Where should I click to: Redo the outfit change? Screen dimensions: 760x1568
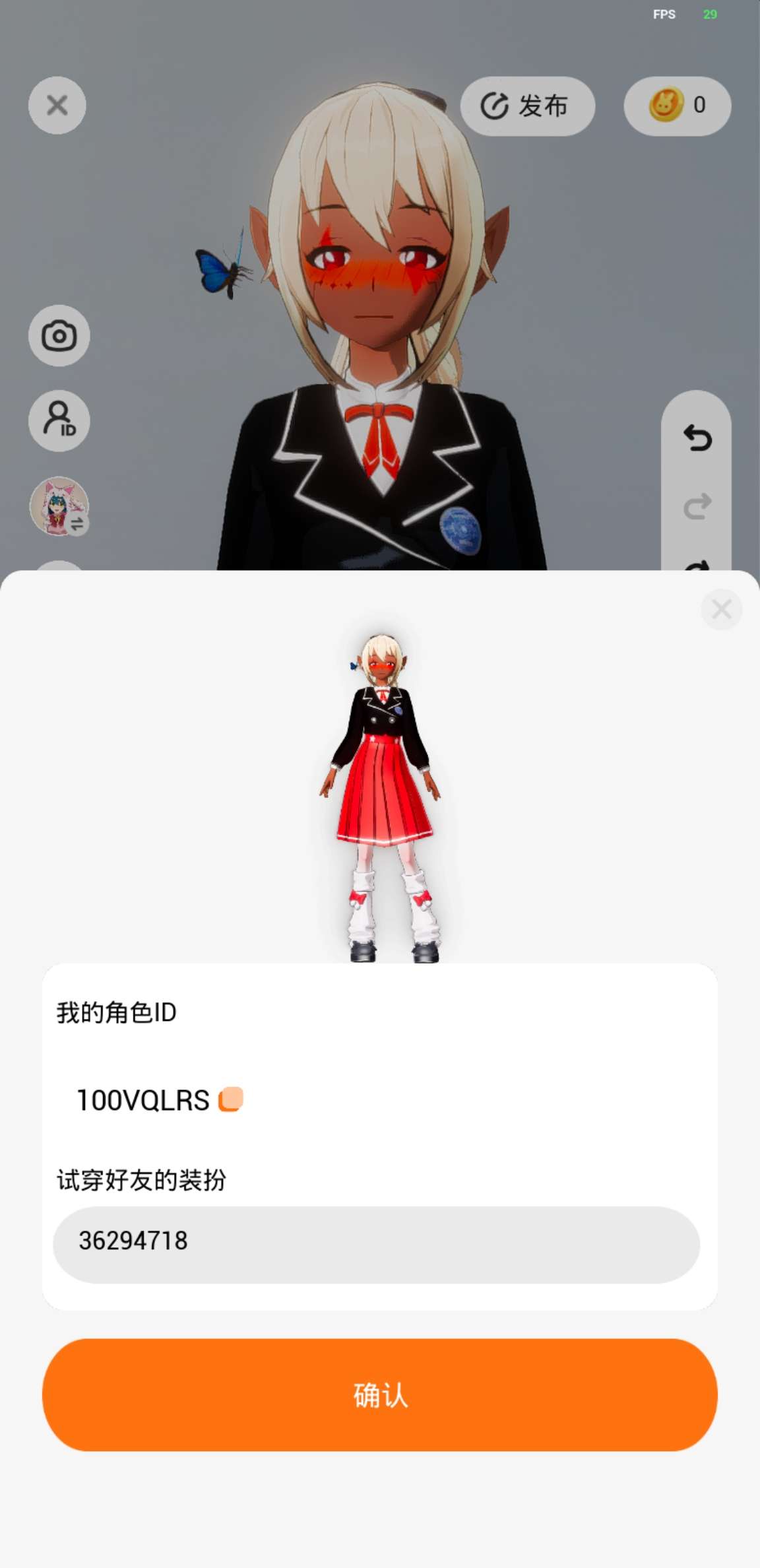(697, 506)
